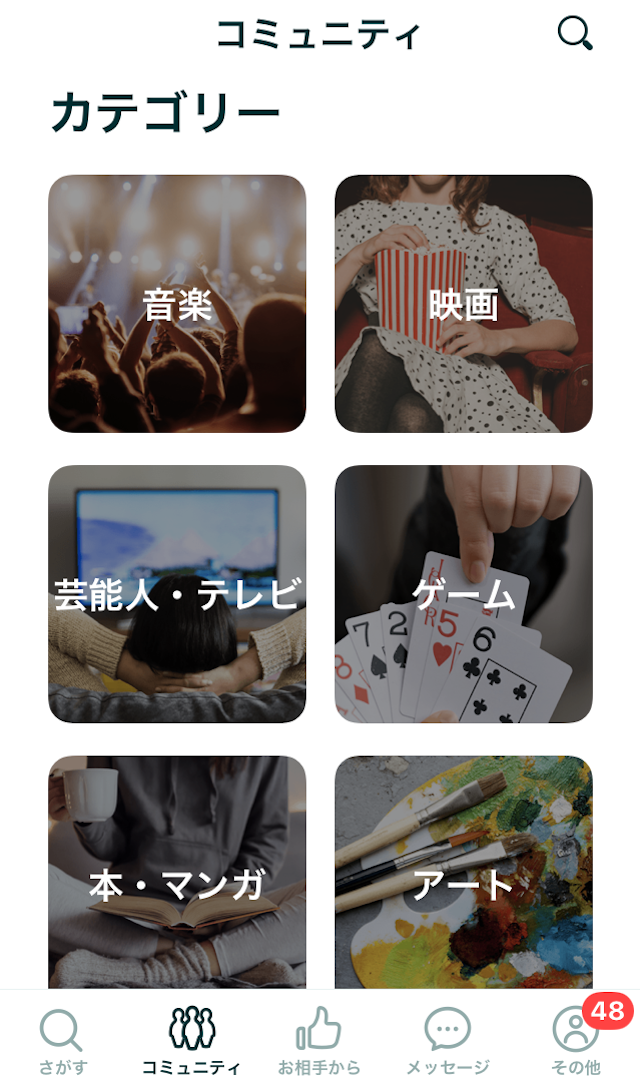Open the その他 tab
640x1088 pixels.
pos(576,1040)
